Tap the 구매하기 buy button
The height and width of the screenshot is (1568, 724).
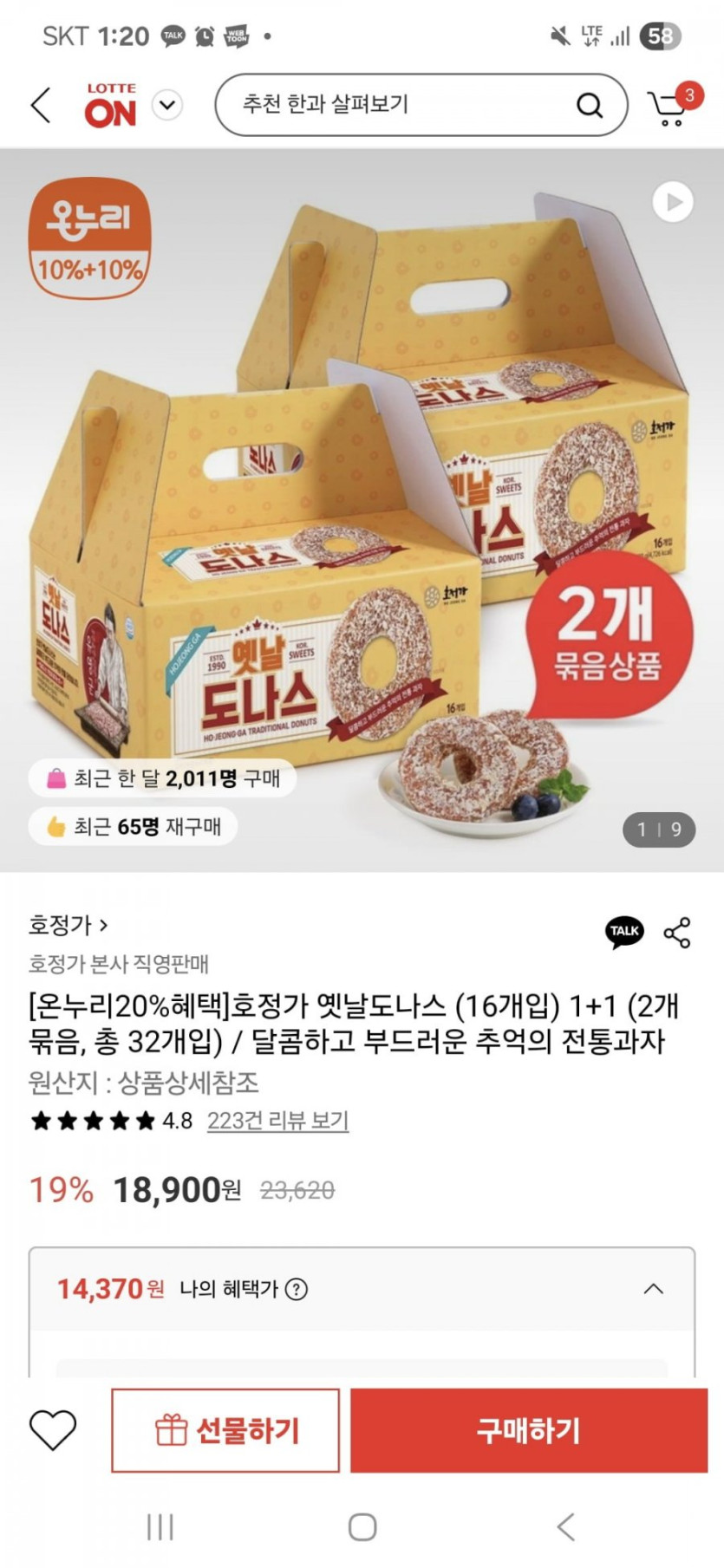(528, 1430)
